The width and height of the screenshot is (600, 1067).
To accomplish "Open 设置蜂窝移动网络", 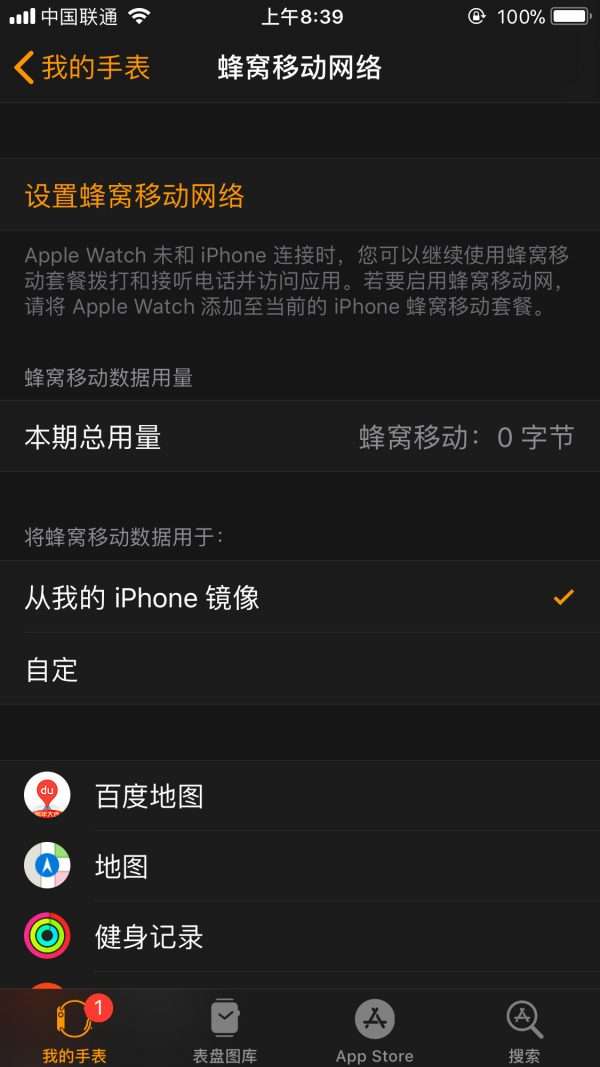I will [135, 195].
